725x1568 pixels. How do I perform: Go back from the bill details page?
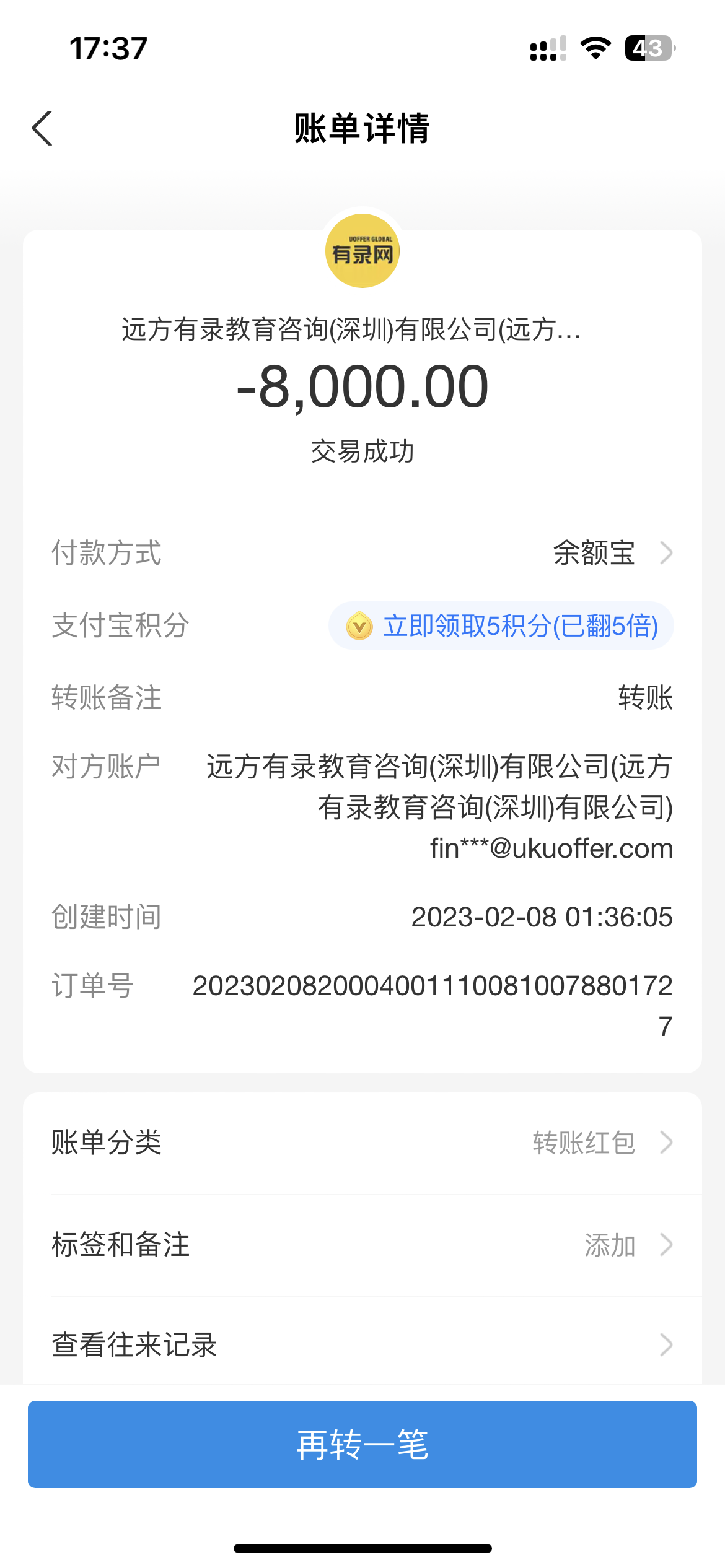pyautogui.click(x=42, y=128)
